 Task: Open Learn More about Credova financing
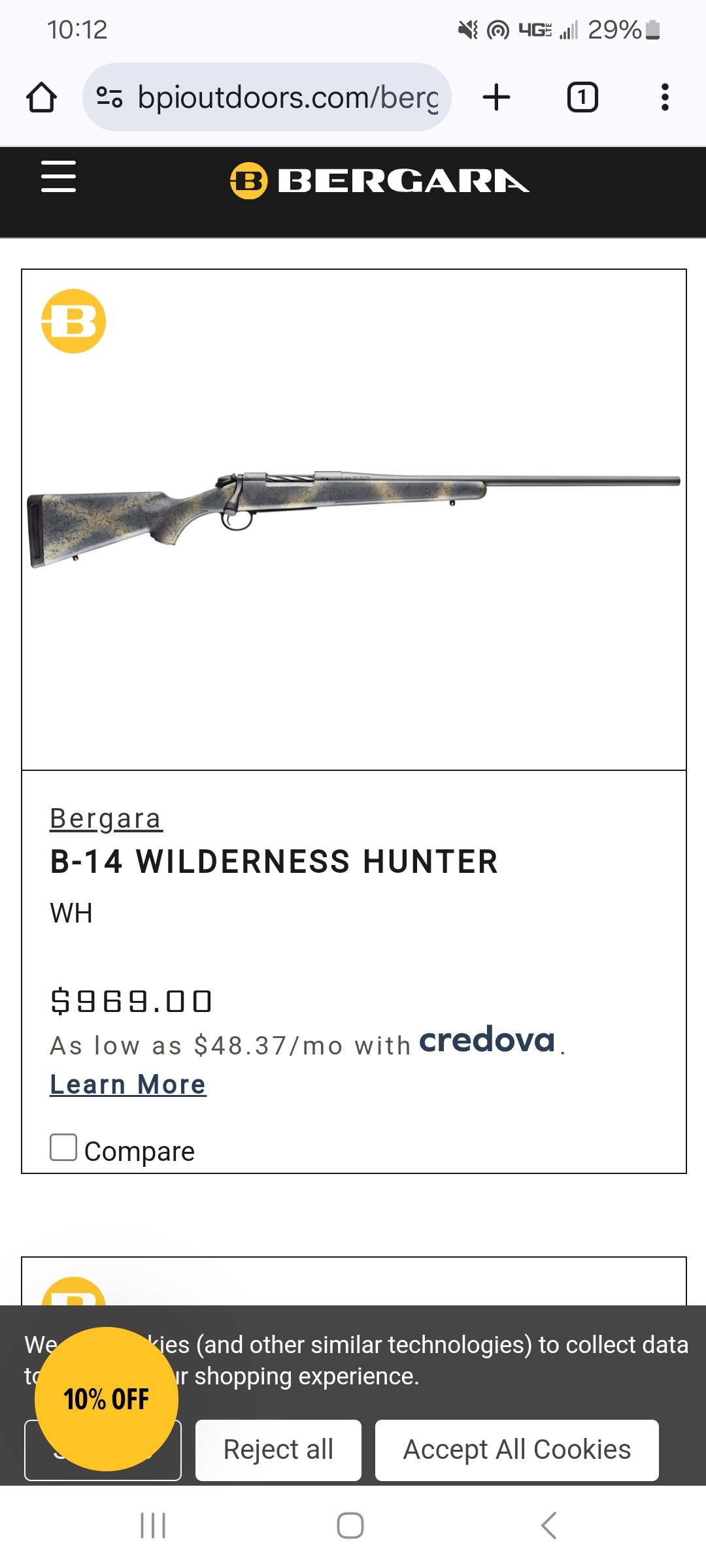click(x=128, y=1085)
